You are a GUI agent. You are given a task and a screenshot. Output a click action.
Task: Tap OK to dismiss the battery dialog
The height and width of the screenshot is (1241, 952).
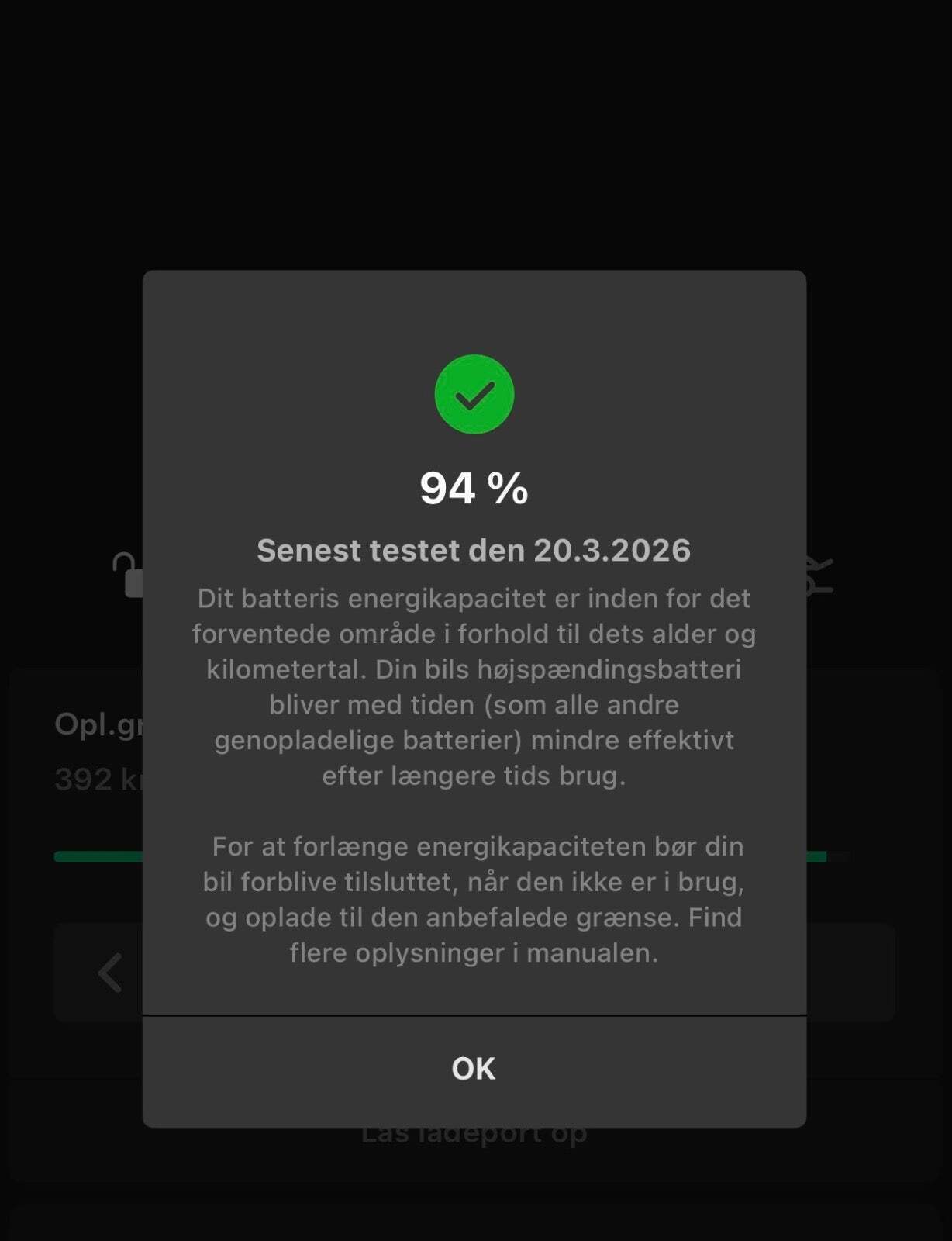click(474, 1070)
